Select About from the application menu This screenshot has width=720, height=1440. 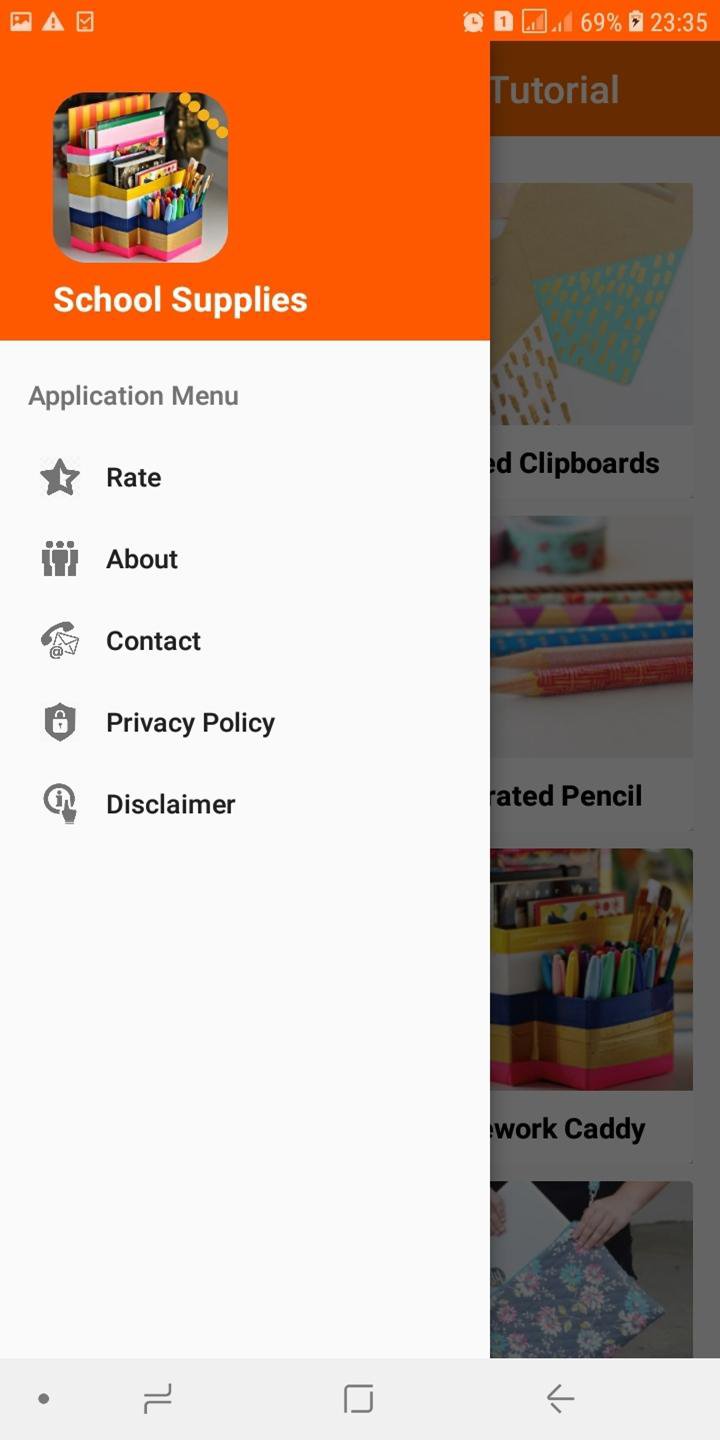pyautogui.click(x=142, y=560)
